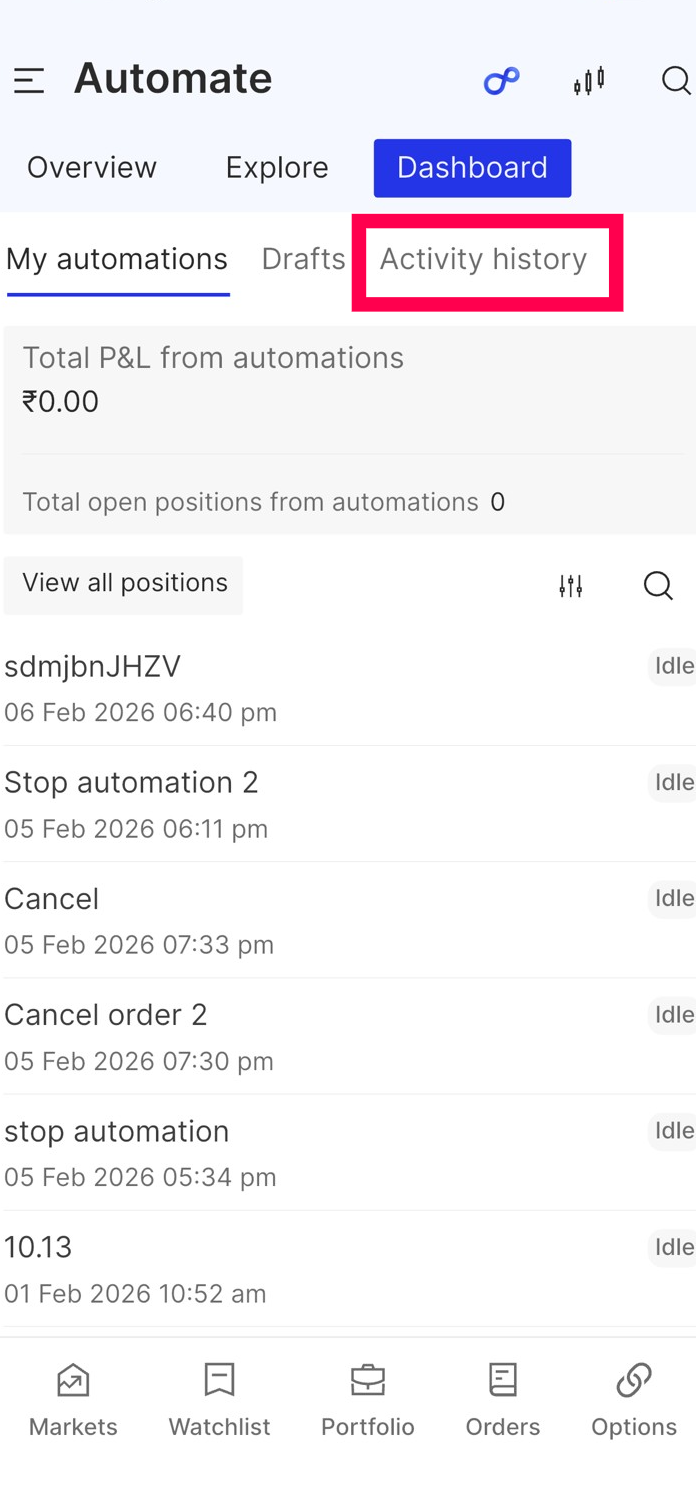Image resolution: width=696 pixels, height=1500 pixels.
Task: Open the automations filter settings icon
Action: [571, 586]
